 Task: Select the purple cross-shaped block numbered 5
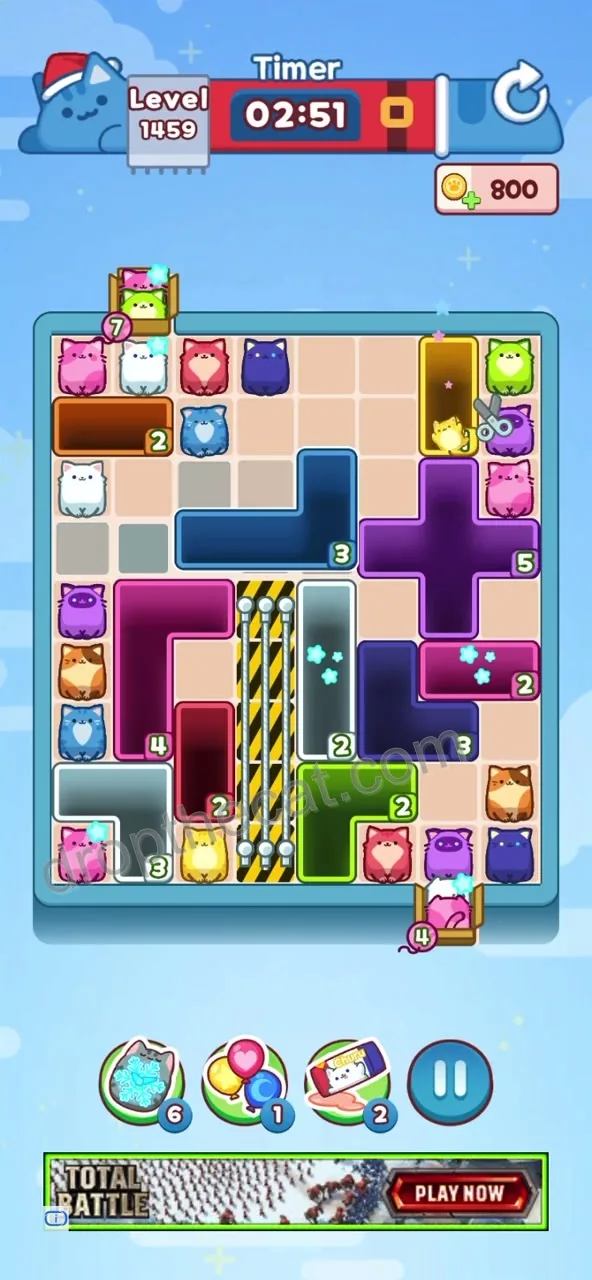(x=448, y=547)
